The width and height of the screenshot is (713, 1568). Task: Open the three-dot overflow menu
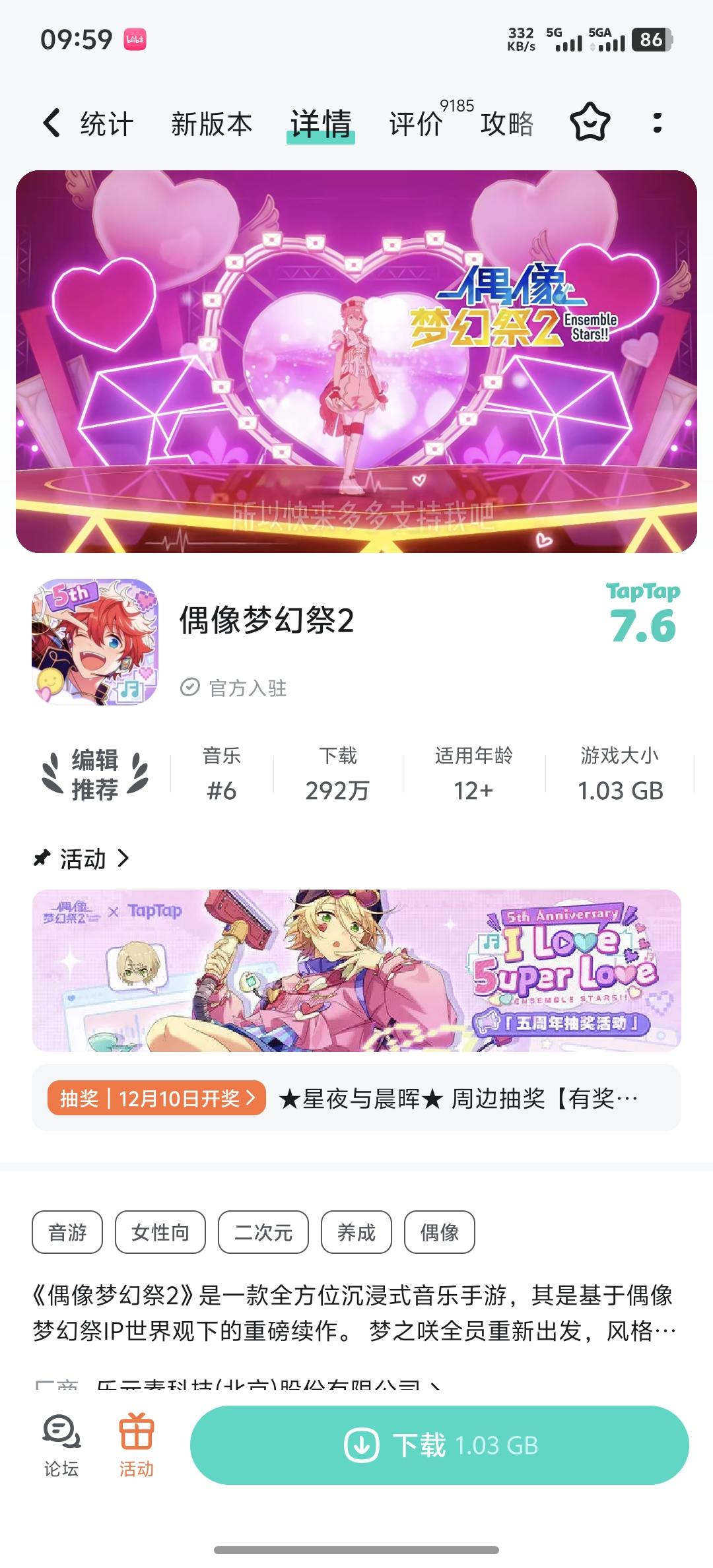pos(656,123)
